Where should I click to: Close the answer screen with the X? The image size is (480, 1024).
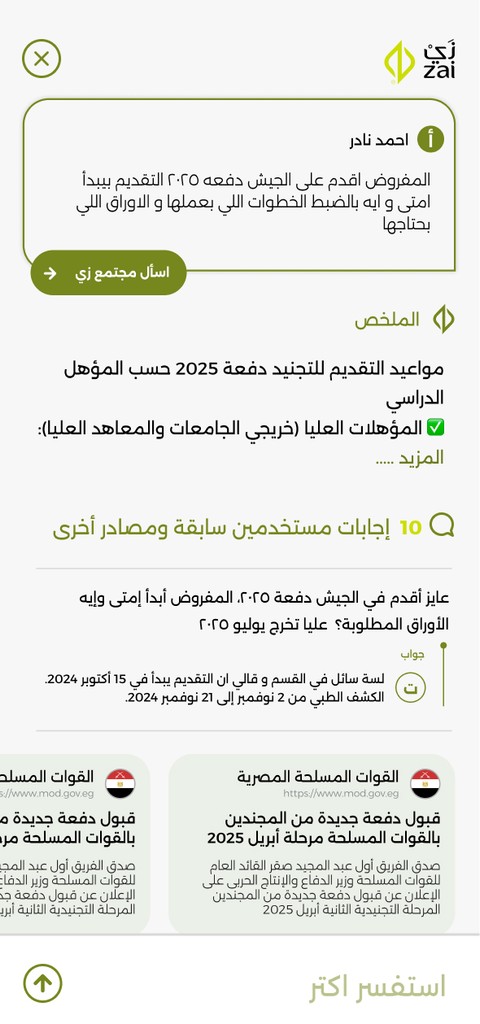(42, 59)
